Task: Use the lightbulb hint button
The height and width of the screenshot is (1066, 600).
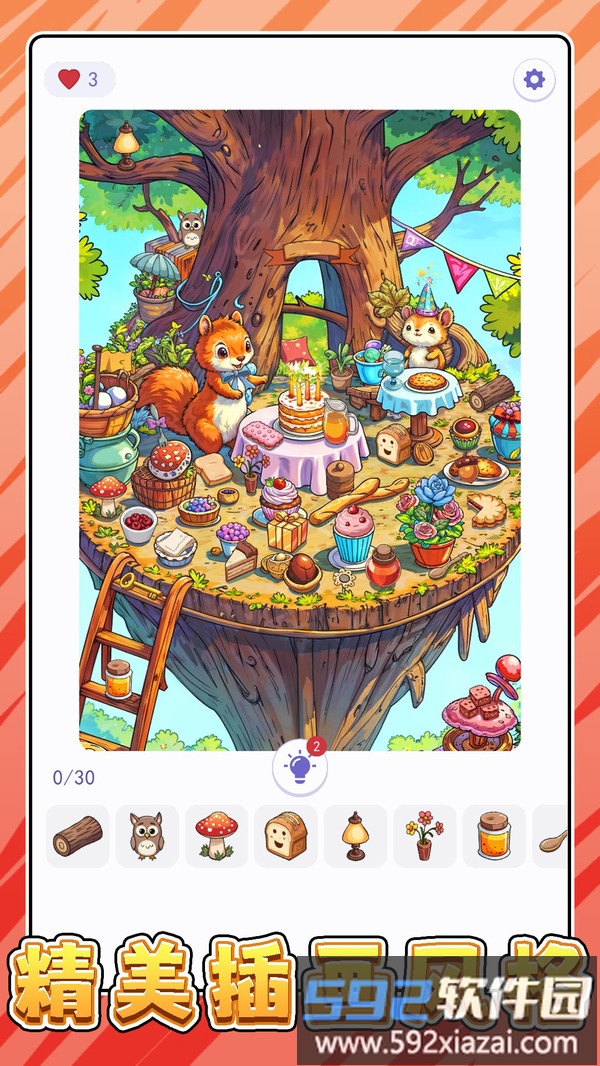Action: point(299,768)
